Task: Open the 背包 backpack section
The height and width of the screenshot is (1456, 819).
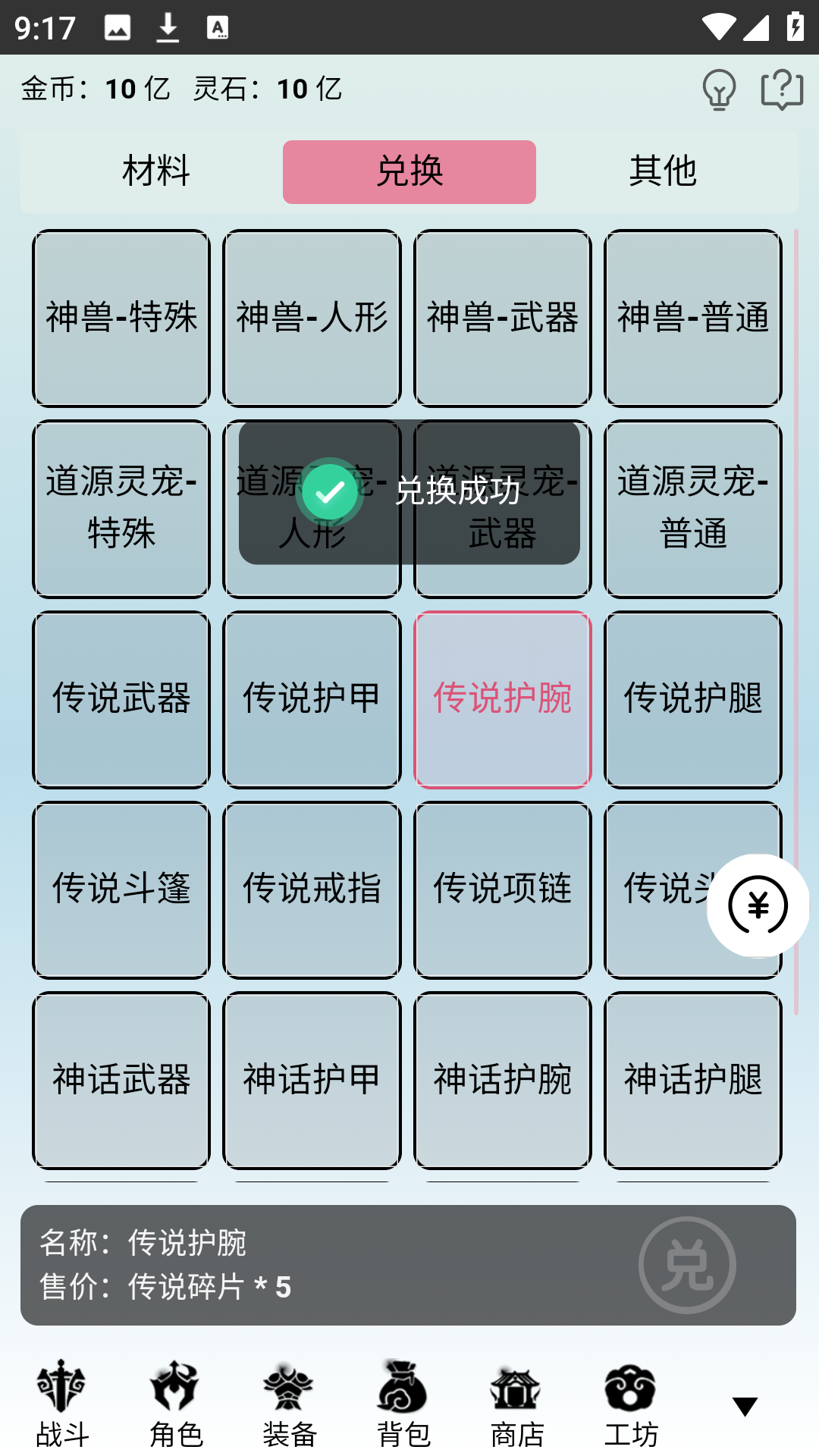Action: (403, 1403)
